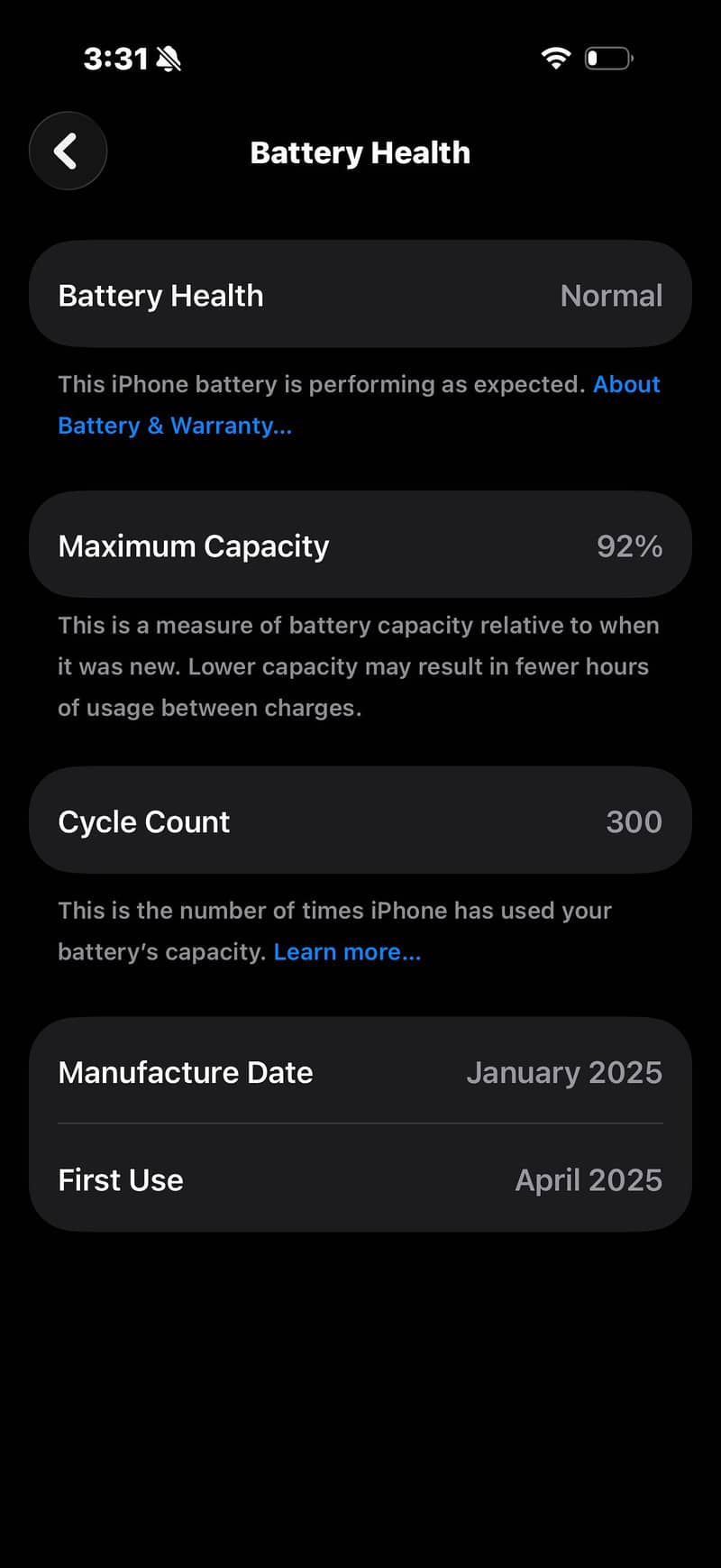
Task: Go back from Battery Health
Action: [x=68, y=151]
